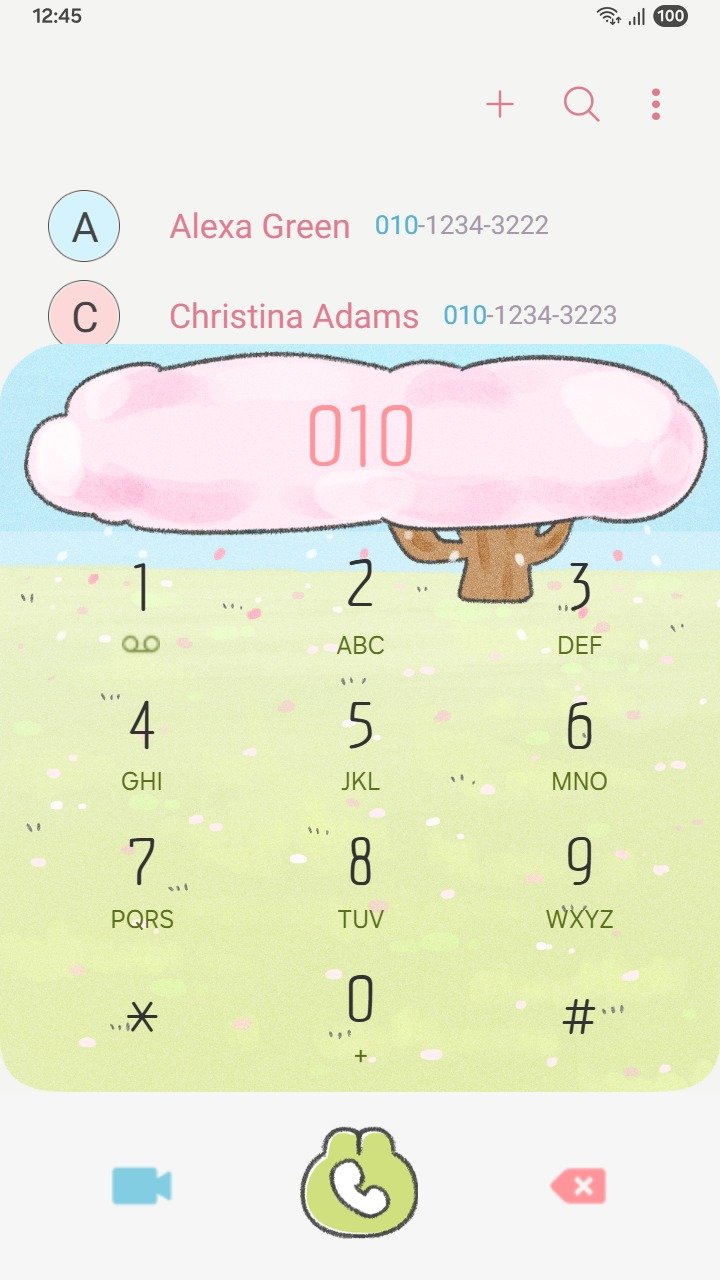Add a new contact with plus icon
The height and width of the screenshot is (1280, 720).
pyautogui.click(x=499, y=104)
